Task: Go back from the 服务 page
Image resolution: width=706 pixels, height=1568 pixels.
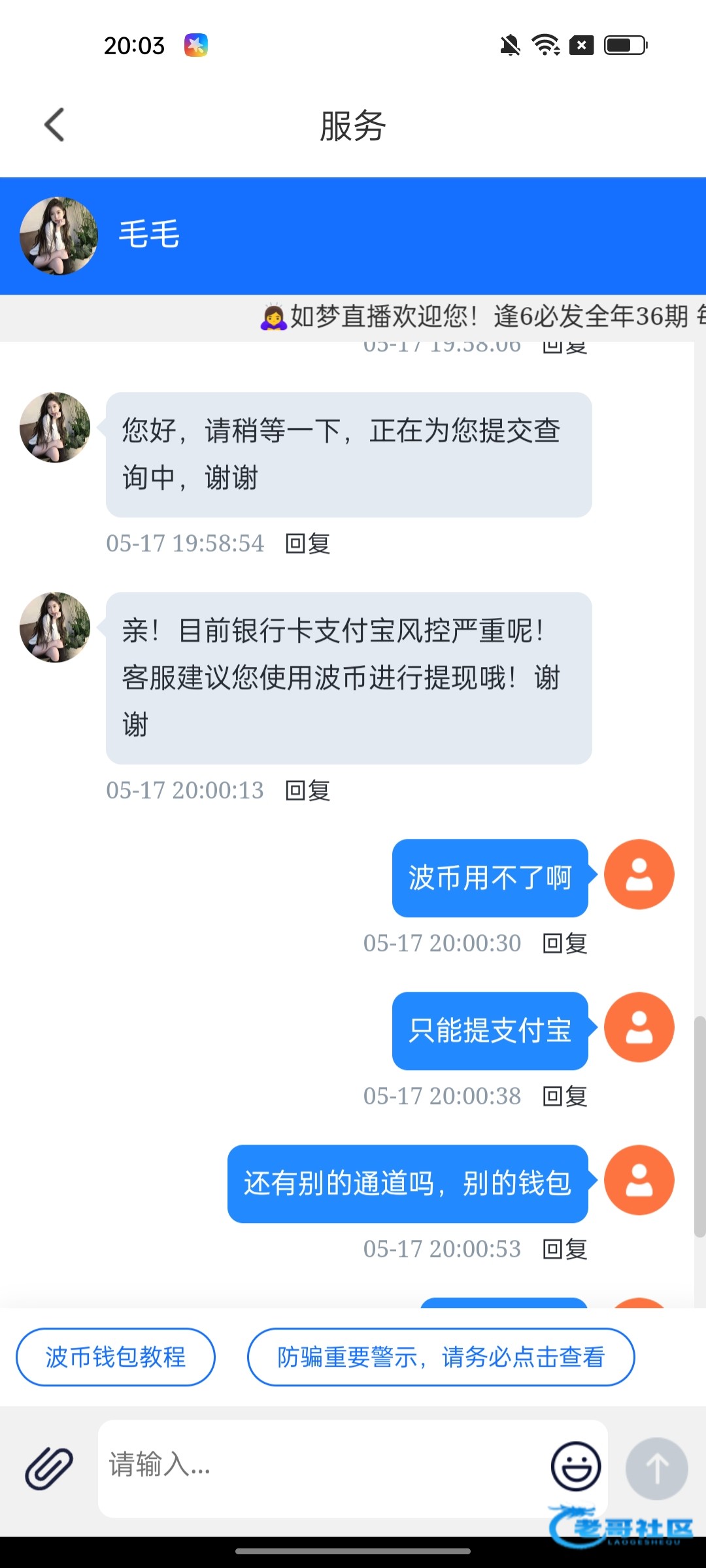Action: (54, 124)
